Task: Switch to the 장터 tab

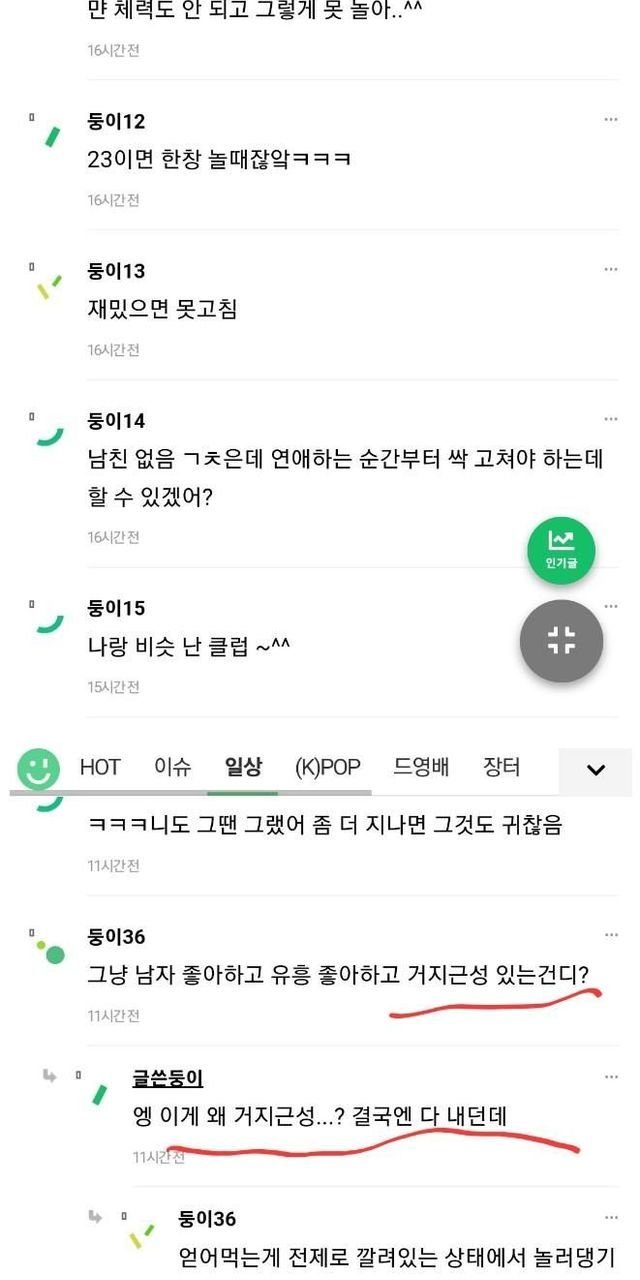Action: click(x=502, y=768)
